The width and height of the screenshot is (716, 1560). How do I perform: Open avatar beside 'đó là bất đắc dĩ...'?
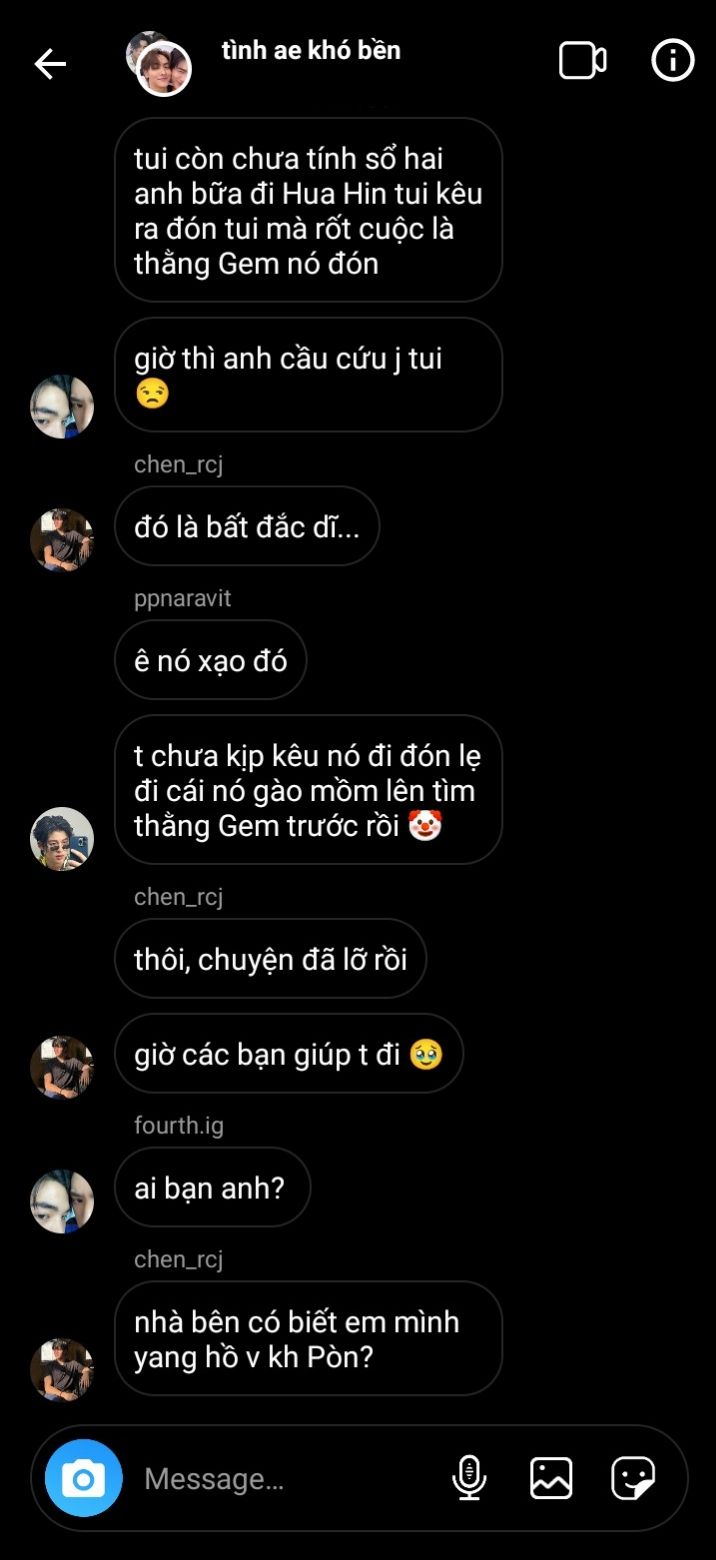tap(62, 539)
